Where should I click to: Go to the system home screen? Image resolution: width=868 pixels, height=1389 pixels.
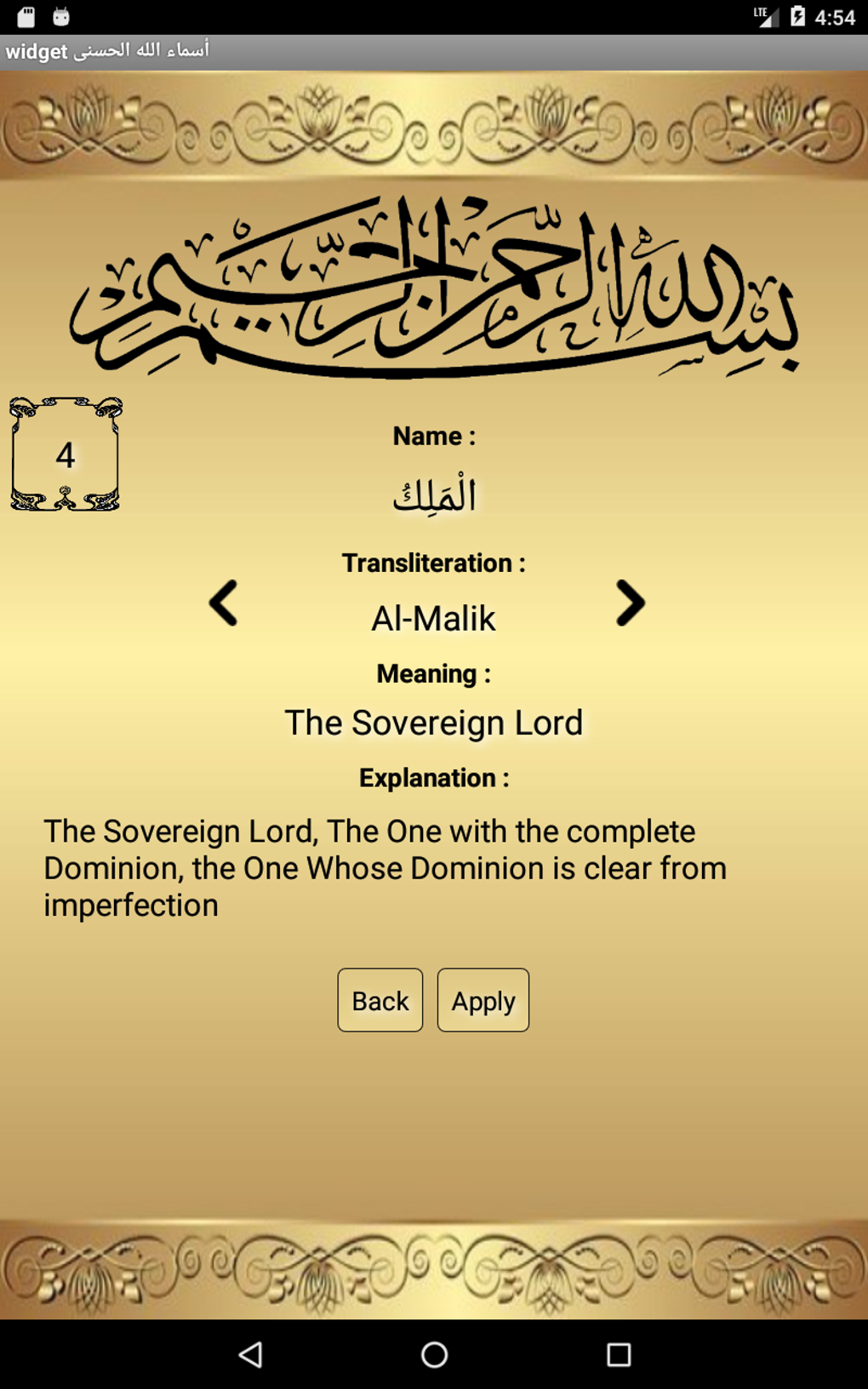click(x=434, y=1354)
